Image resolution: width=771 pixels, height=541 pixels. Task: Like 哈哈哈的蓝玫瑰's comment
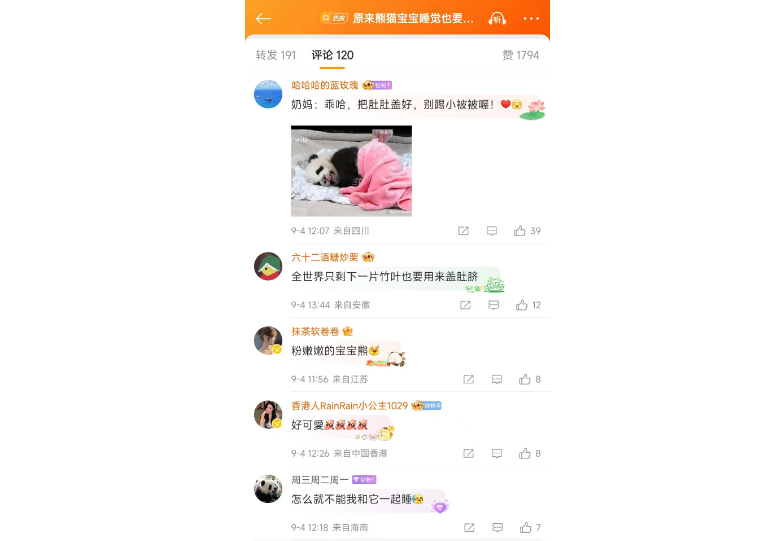tap(520, 231)
